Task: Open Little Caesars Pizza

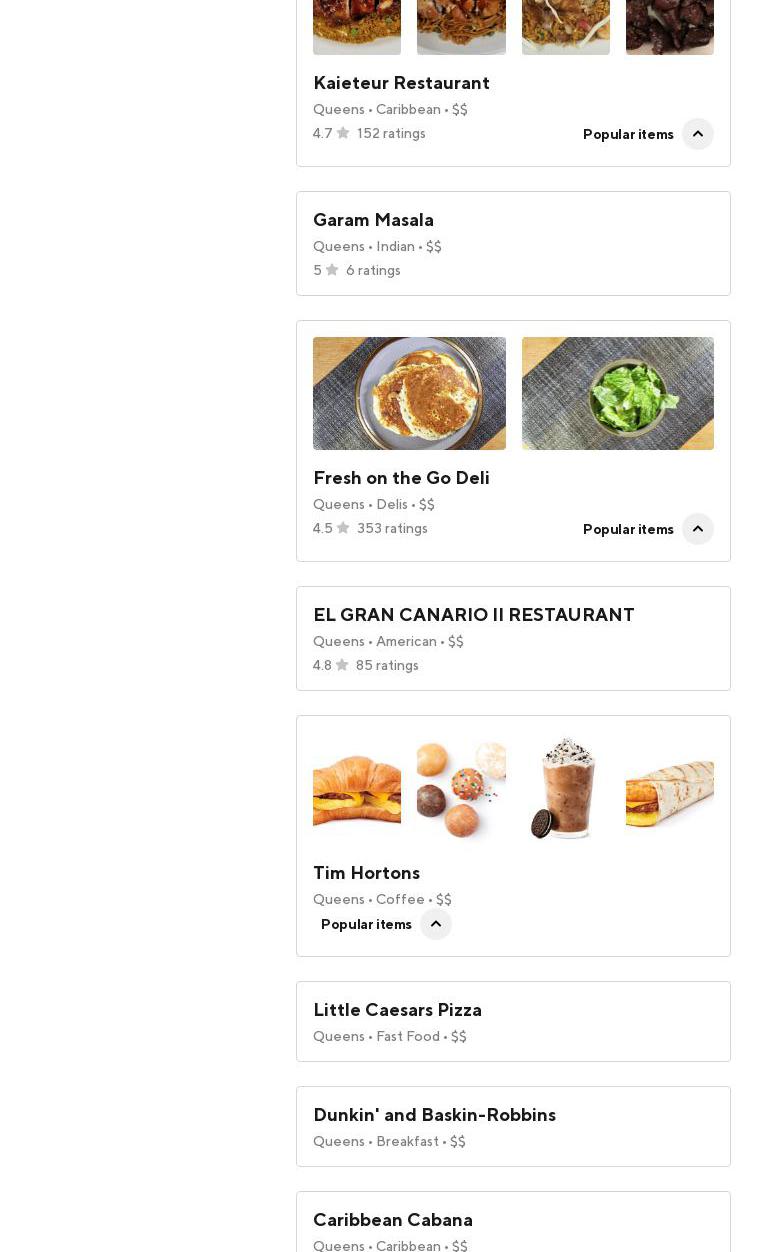Action: [x=397, y=1010]
